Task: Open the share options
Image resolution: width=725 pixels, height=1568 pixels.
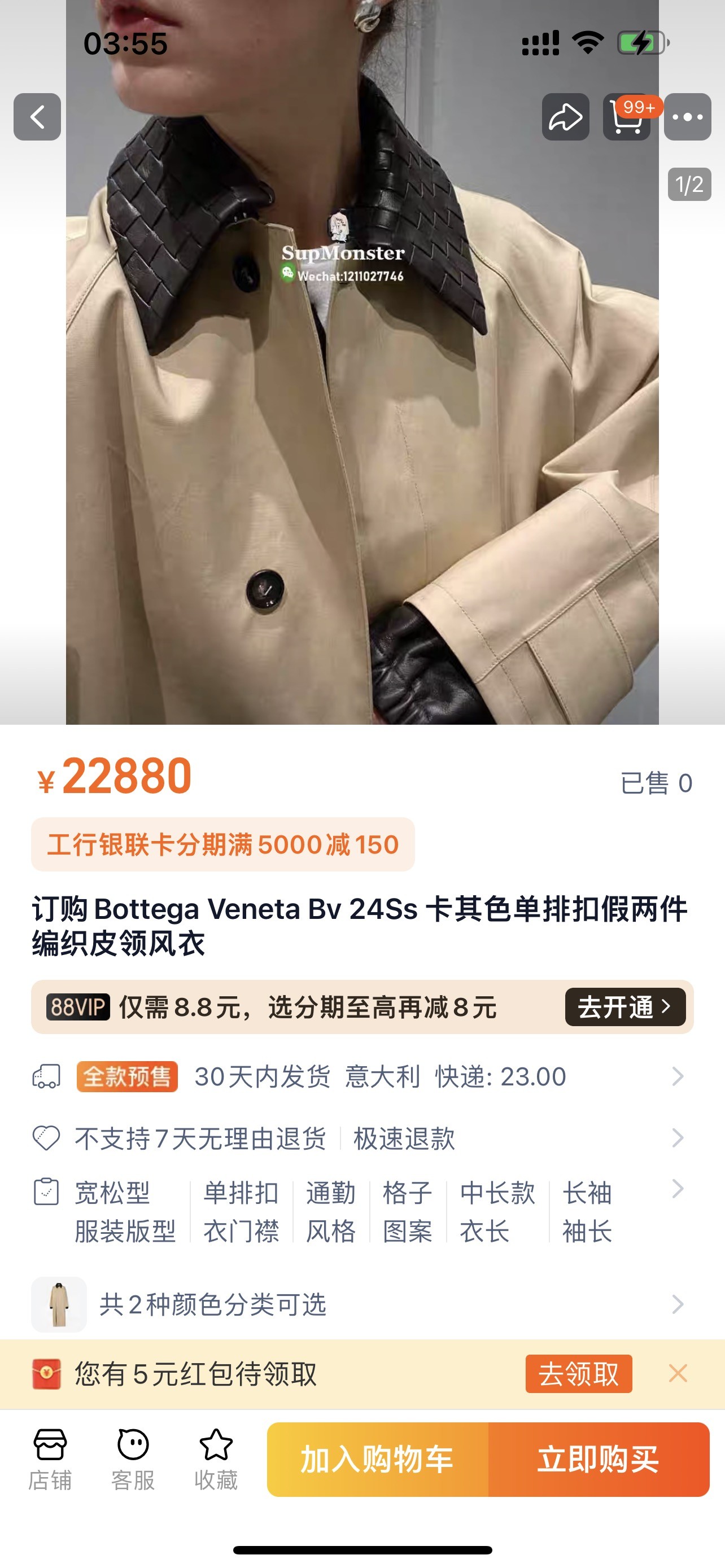Action: click(x=567, y=117)
